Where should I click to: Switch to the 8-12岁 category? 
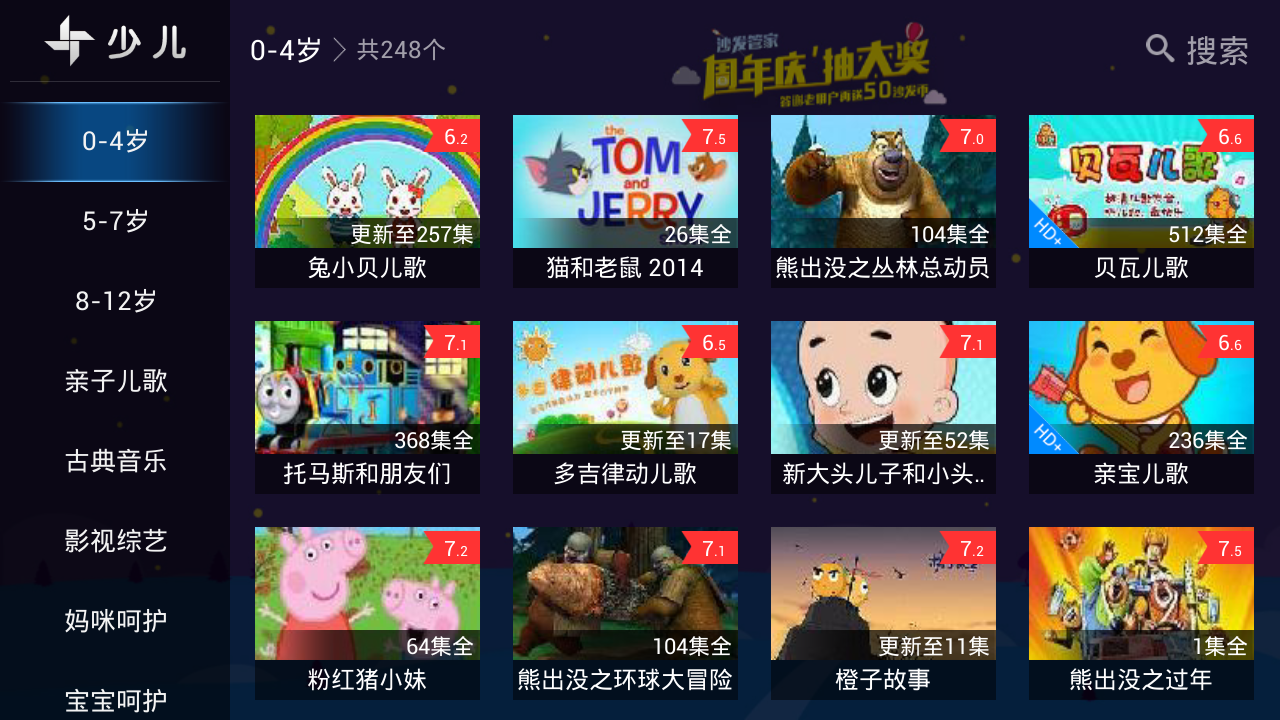(x=116, y=300)
